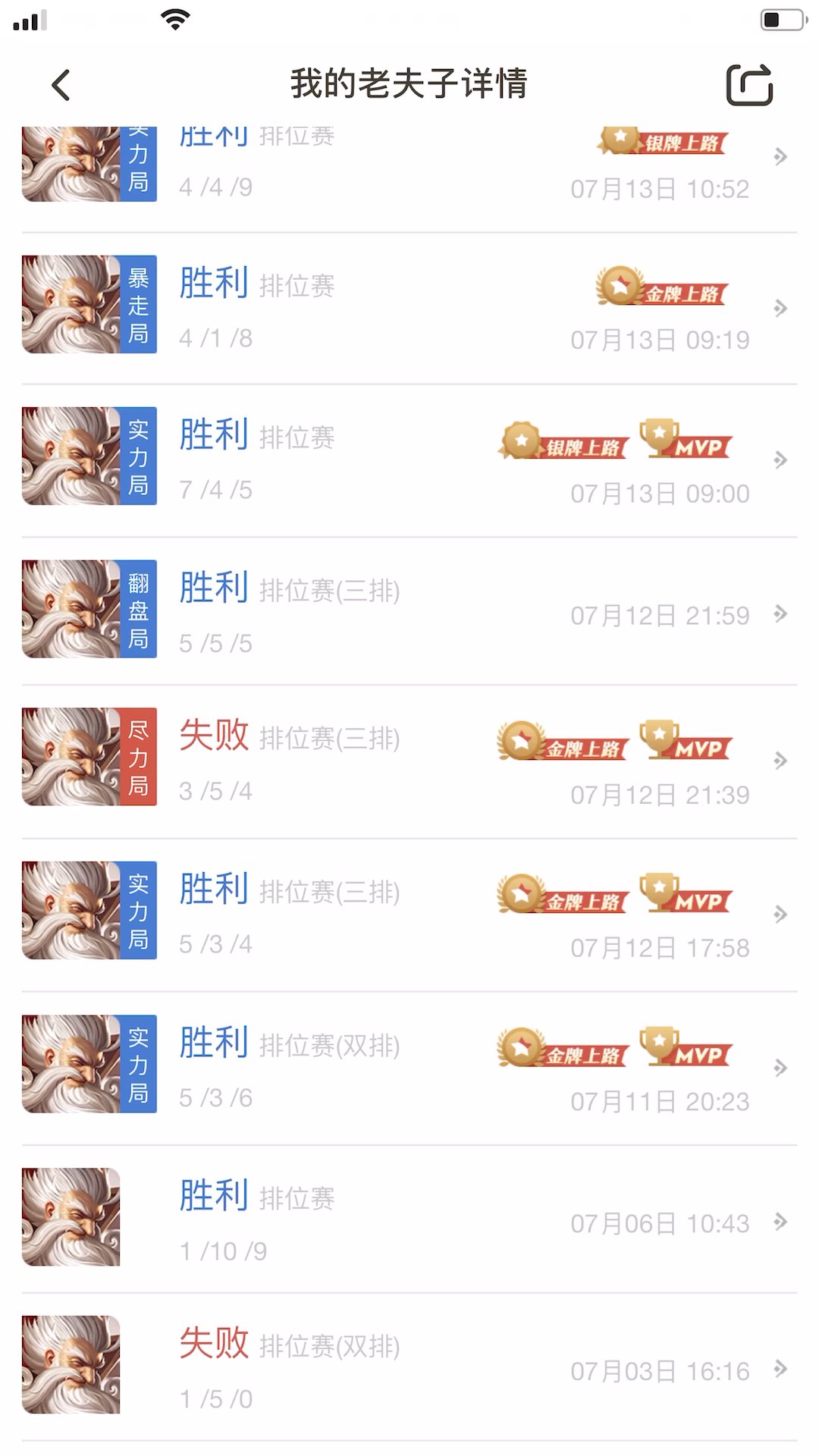Open the lost 双排 match on 07月03日 16:16
Screen dimensions: 819x1456
coord(409,1368)
